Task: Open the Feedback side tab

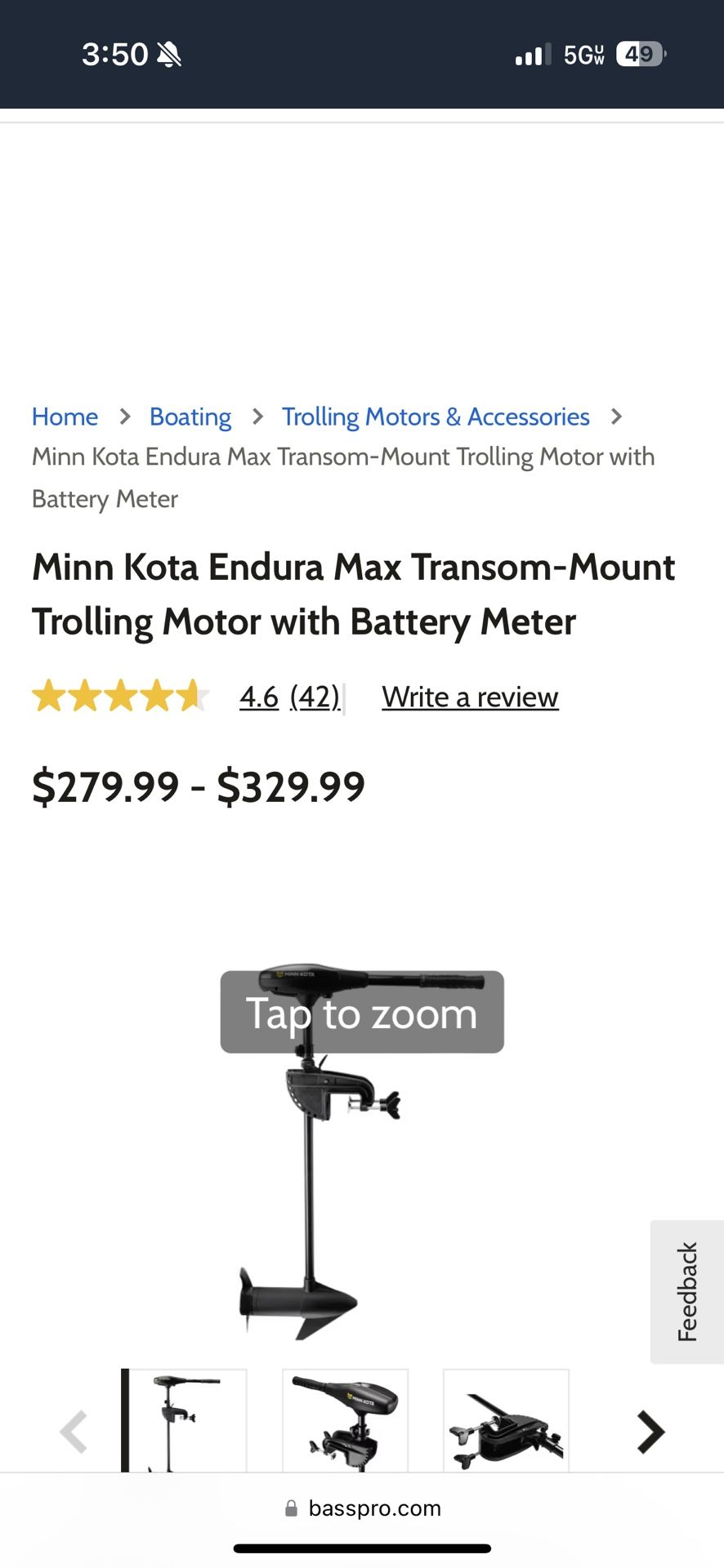Action: pyautogui.click(x=687, y=1291)
